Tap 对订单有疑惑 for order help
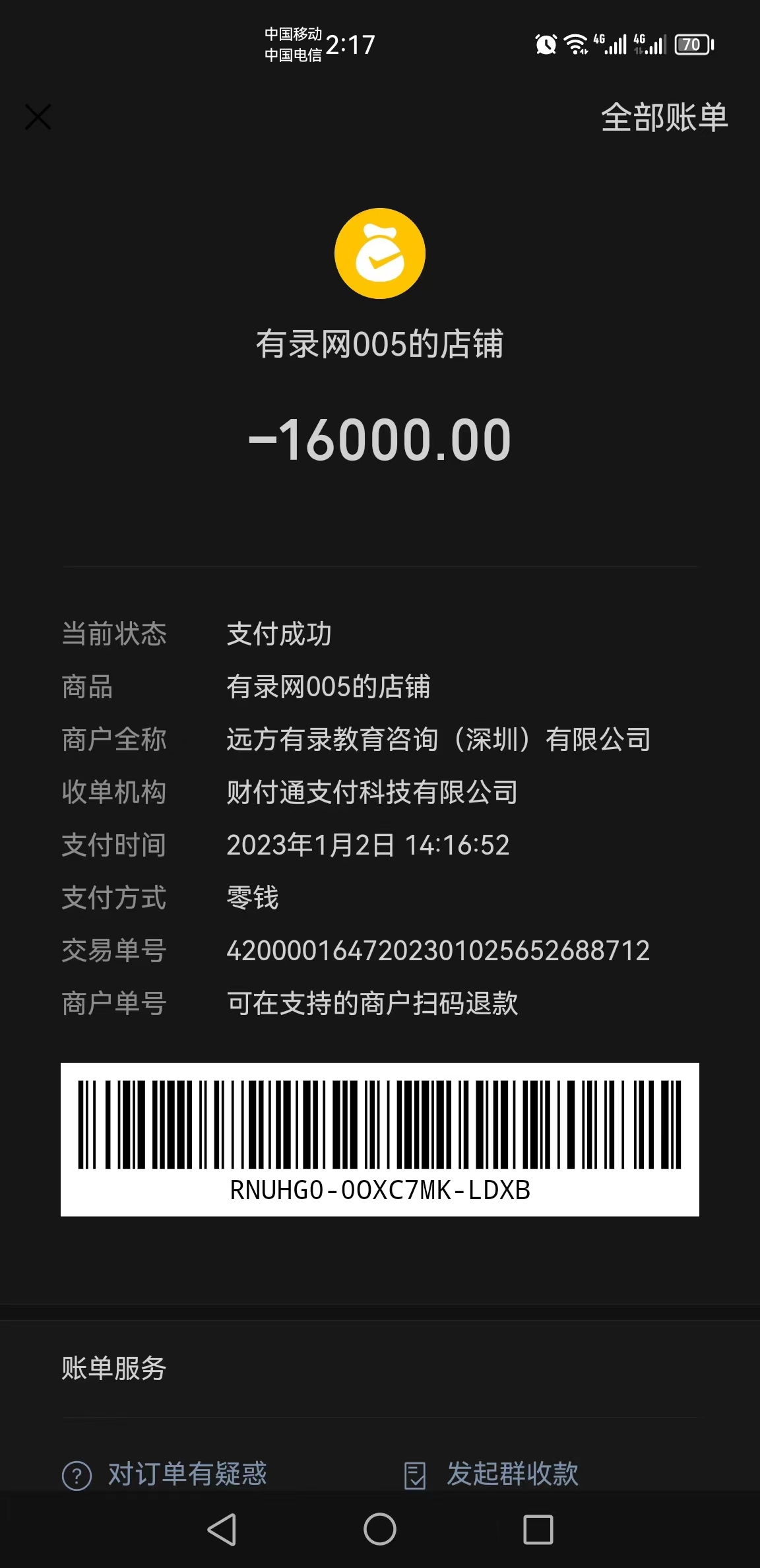This screenshot has width=760, height=1568. point(165,1474)
